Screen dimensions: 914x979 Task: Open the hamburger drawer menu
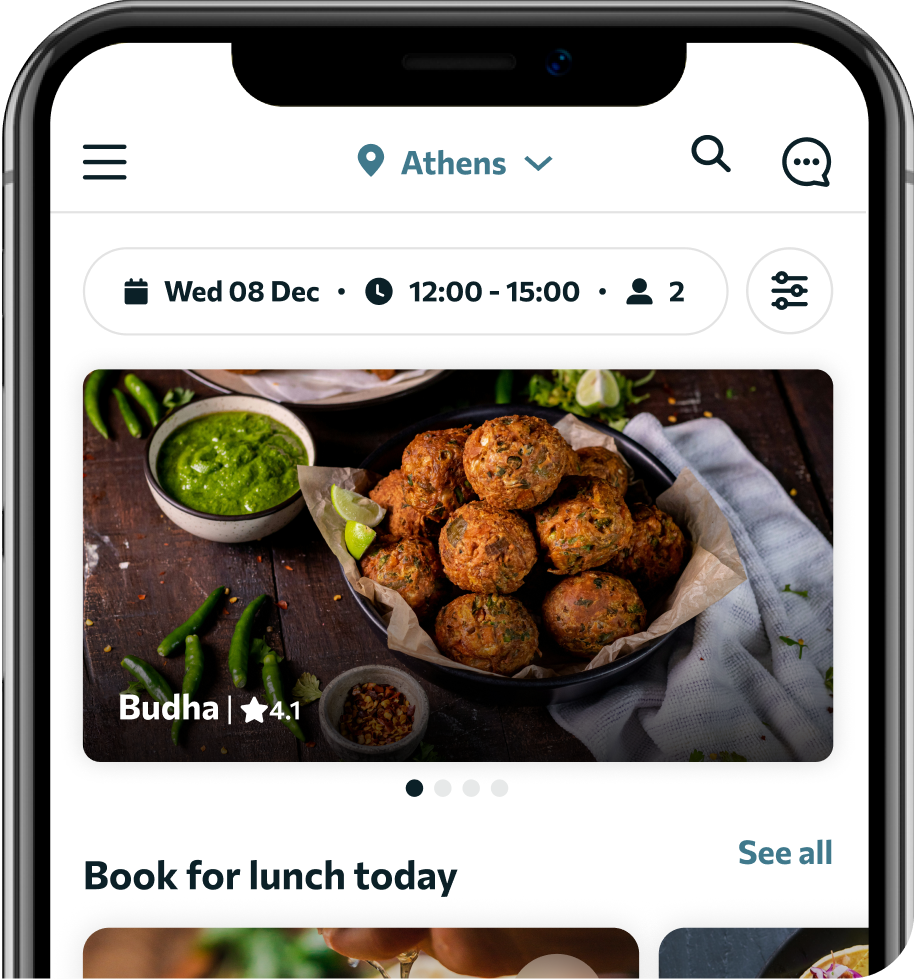[x=105, y=162]
